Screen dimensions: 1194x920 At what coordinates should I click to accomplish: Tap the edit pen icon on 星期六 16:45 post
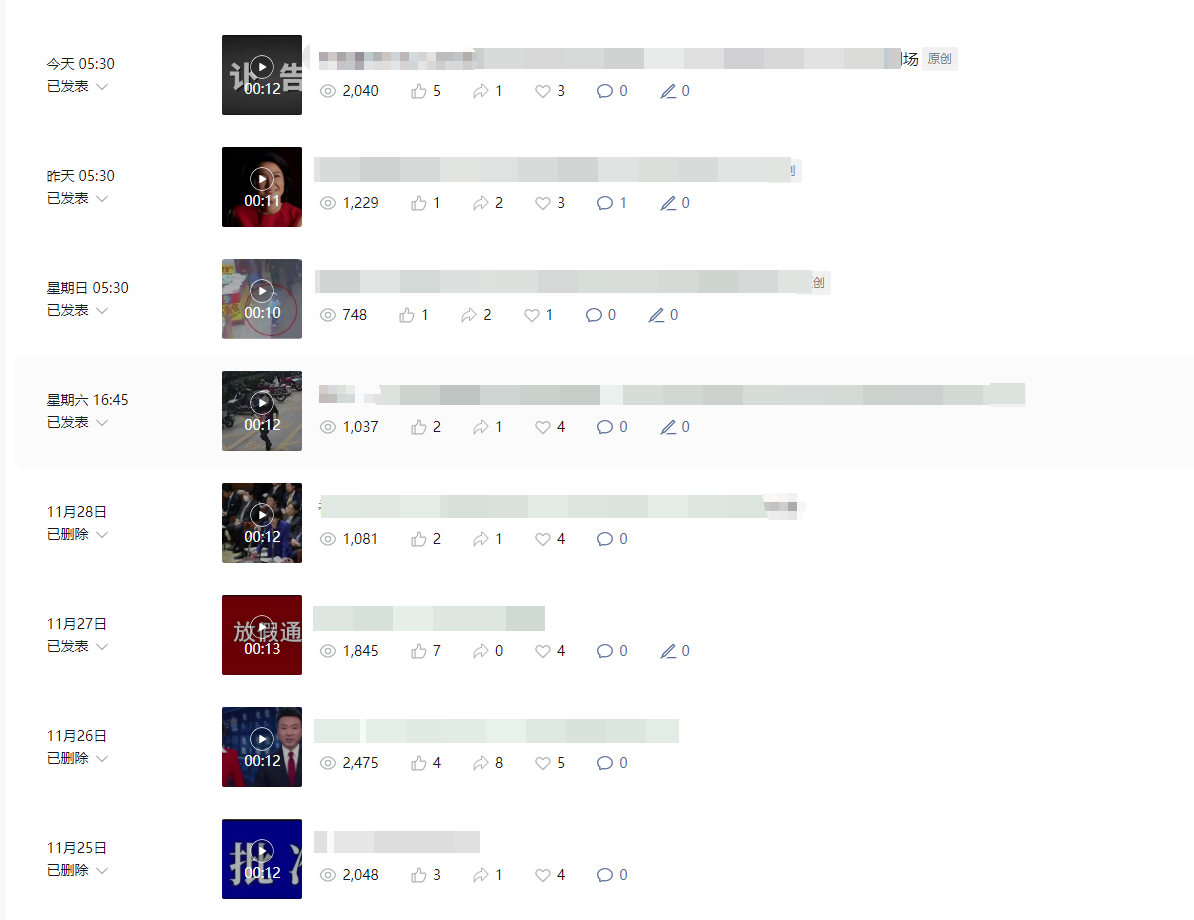[x=668, y=427]
